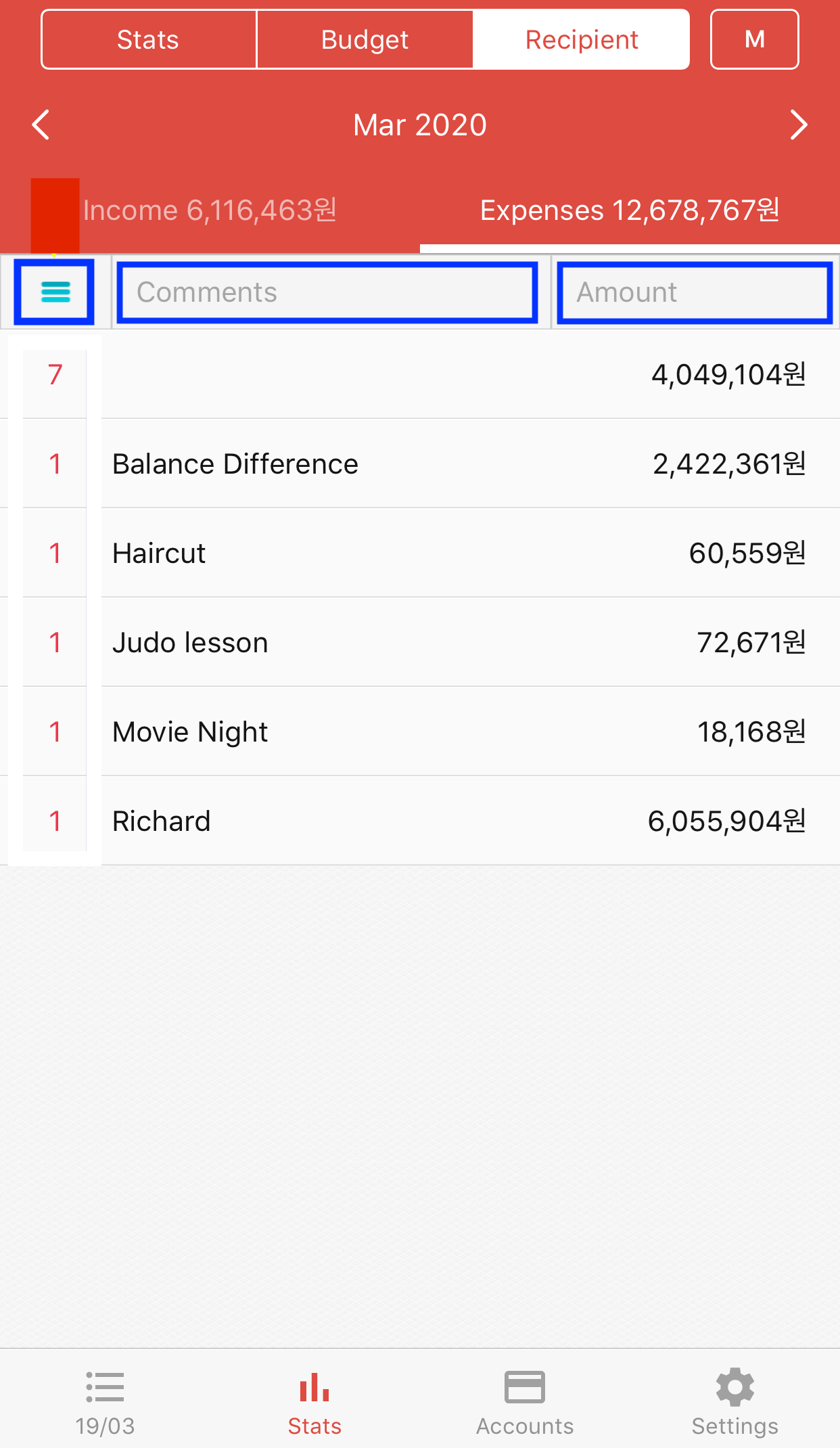This screenshot has width=840, height=1448.
Task: Go to the previous month
Action: pos(41,125)
